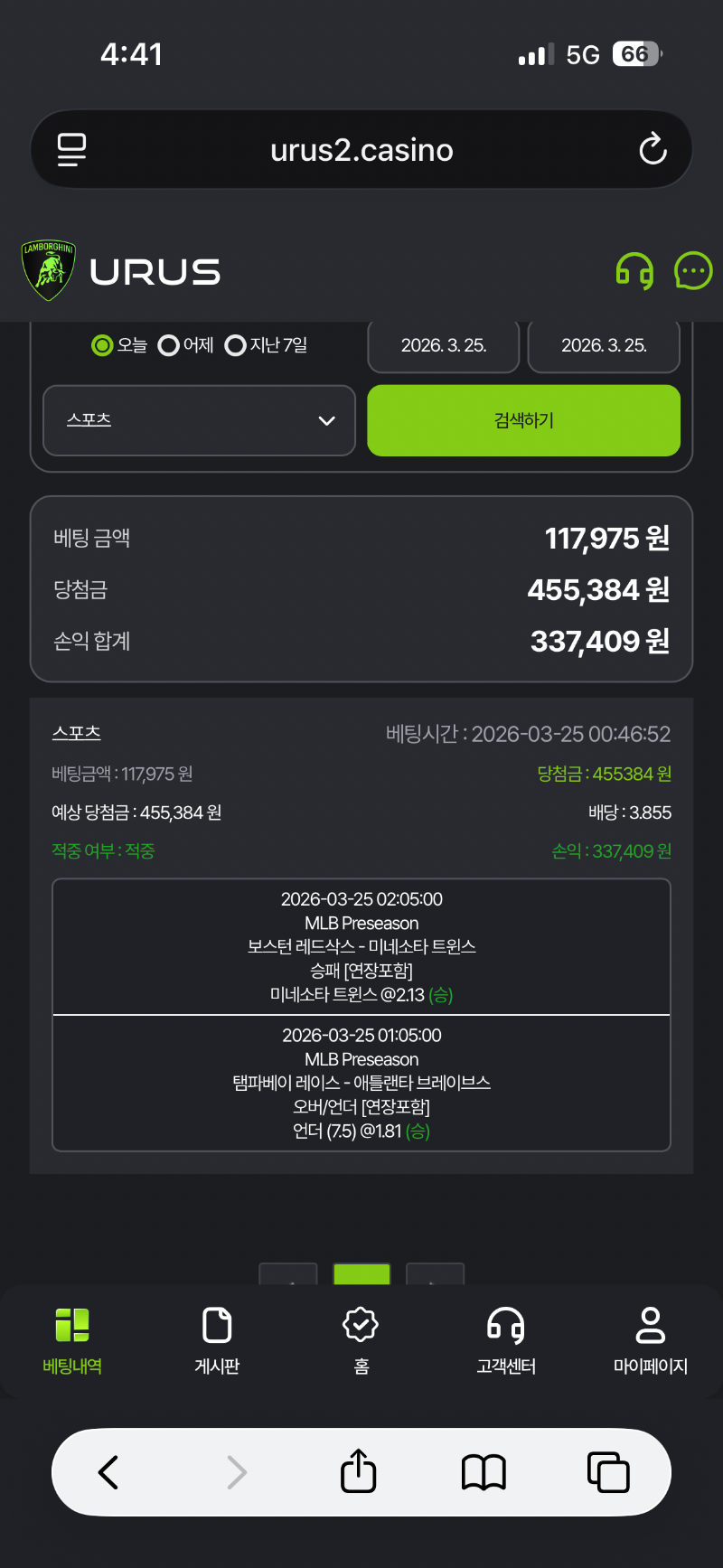This screenshot has height=1568, width=723.
Task: Open the start date picker 2026. 3. 25.
Action: click(x=444, y=345)
